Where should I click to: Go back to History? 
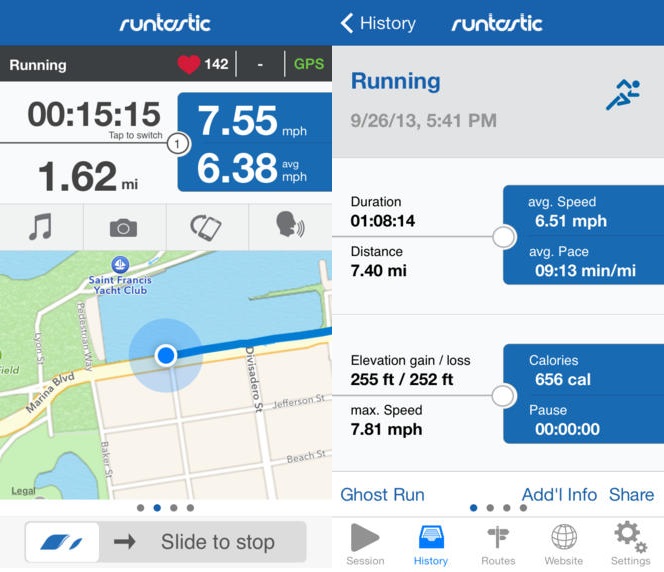378,23
